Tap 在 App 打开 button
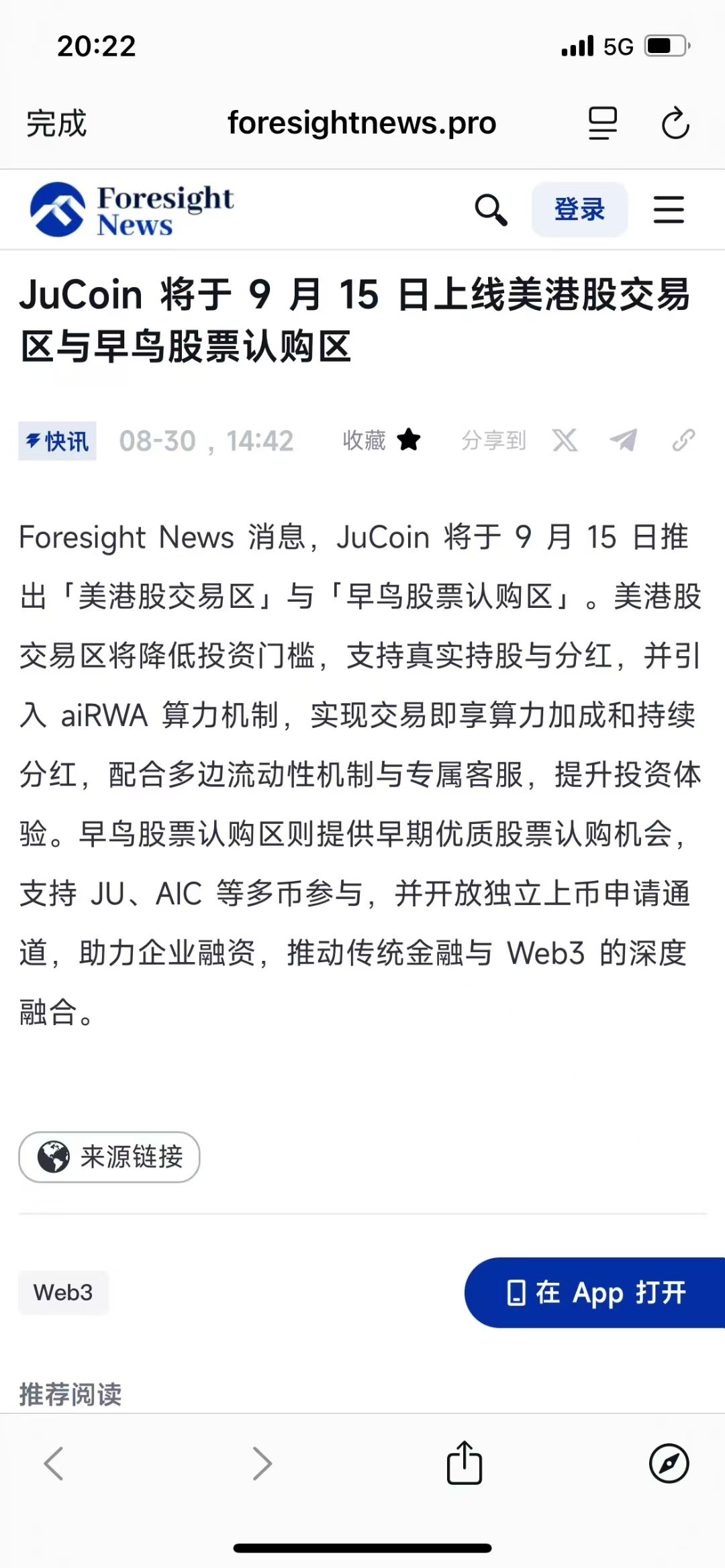 pyautogui.click(x=596, y=1292)
